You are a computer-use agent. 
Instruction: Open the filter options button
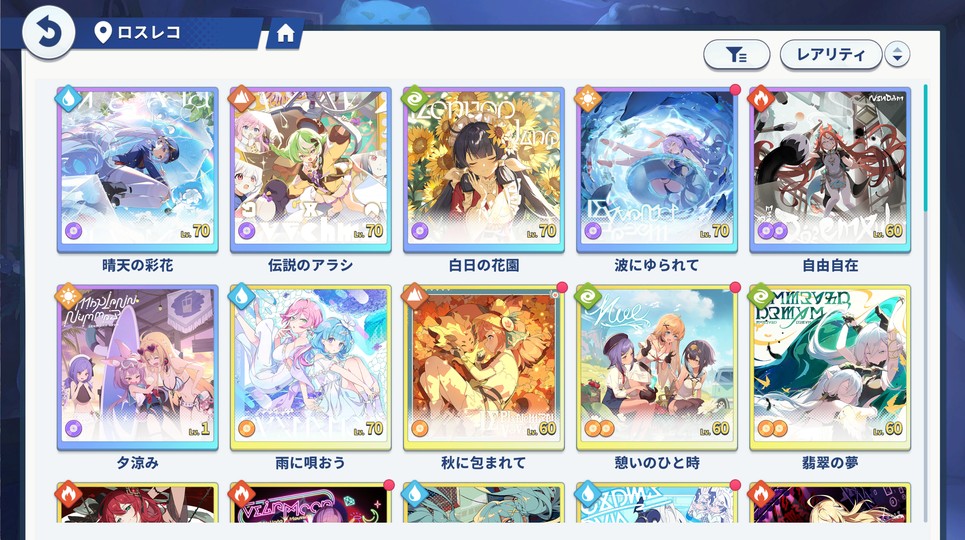click(x=736, y=55)
